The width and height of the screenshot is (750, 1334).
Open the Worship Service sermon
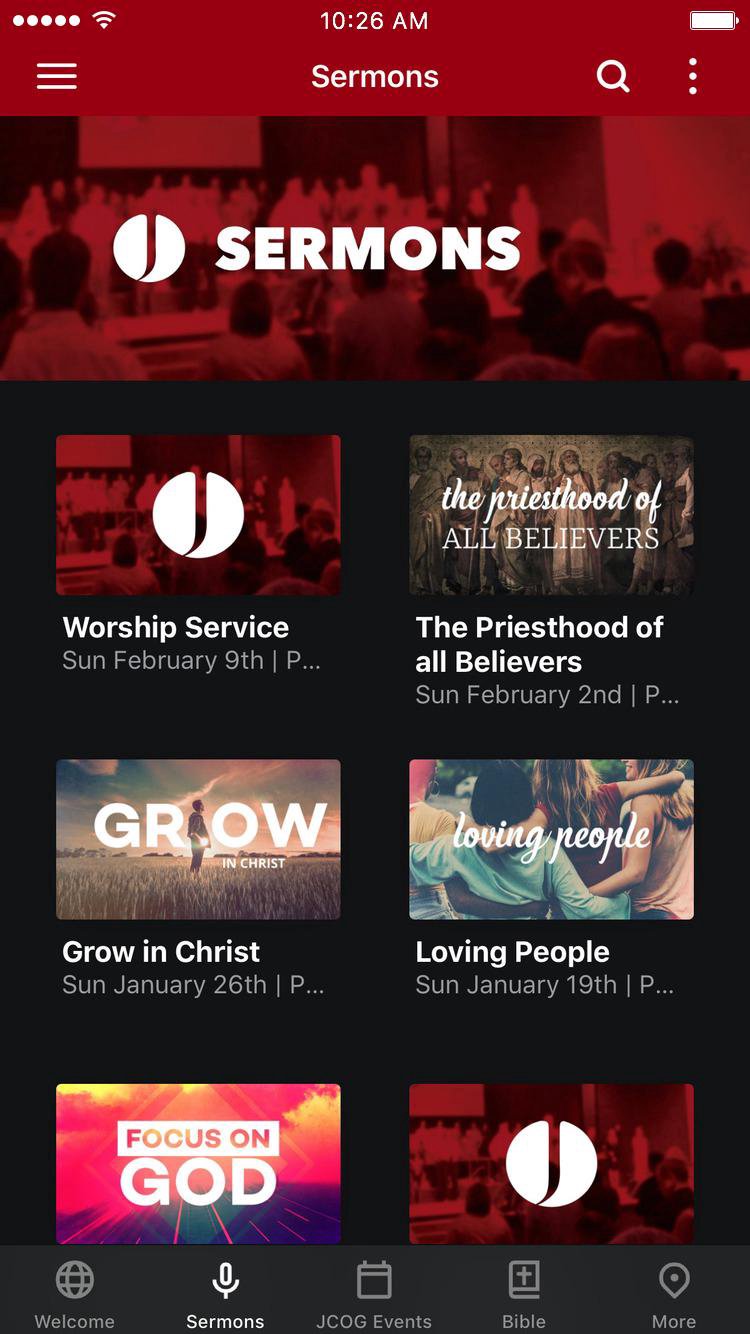[198, 515]
